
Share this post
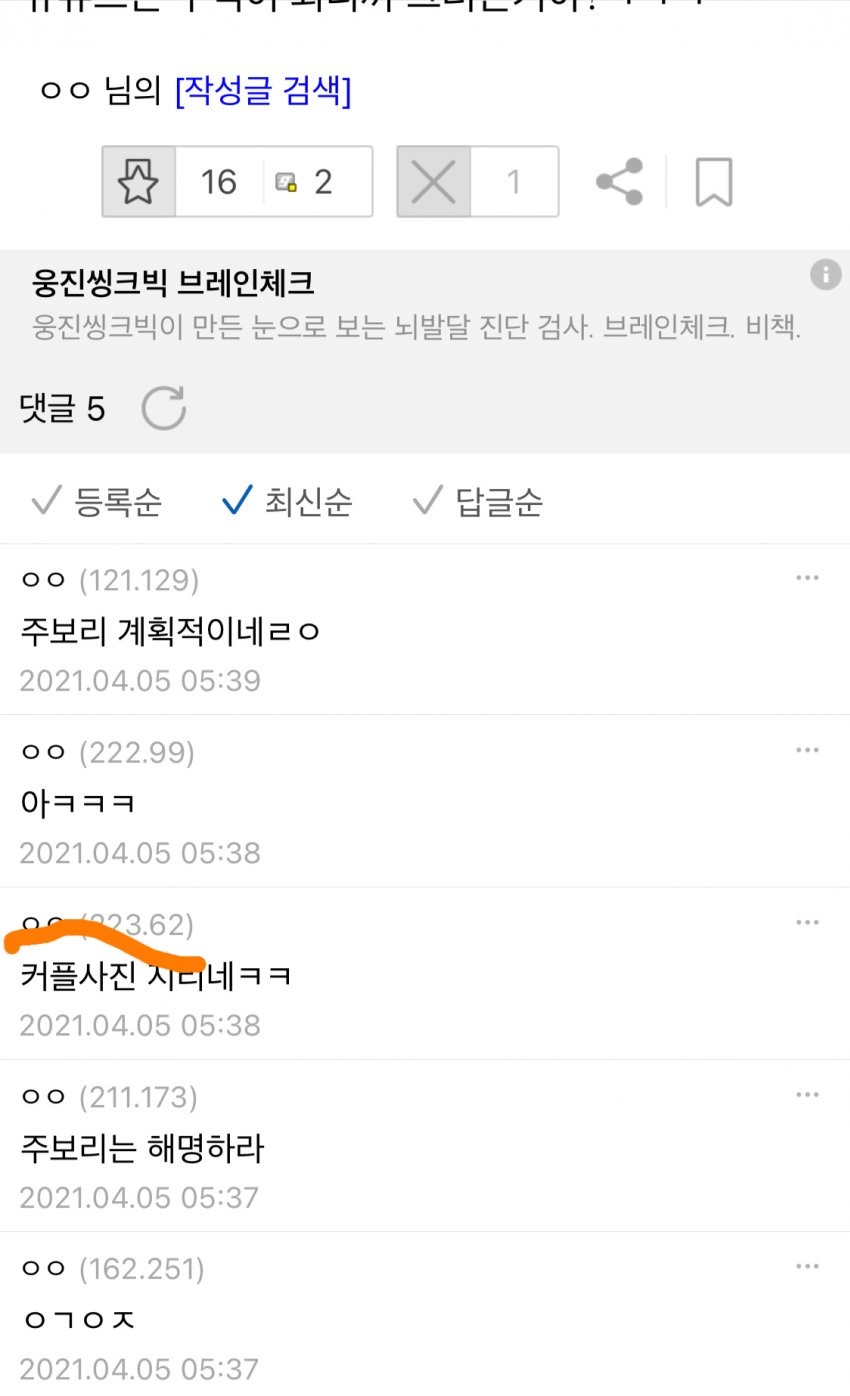coord(619,182)
